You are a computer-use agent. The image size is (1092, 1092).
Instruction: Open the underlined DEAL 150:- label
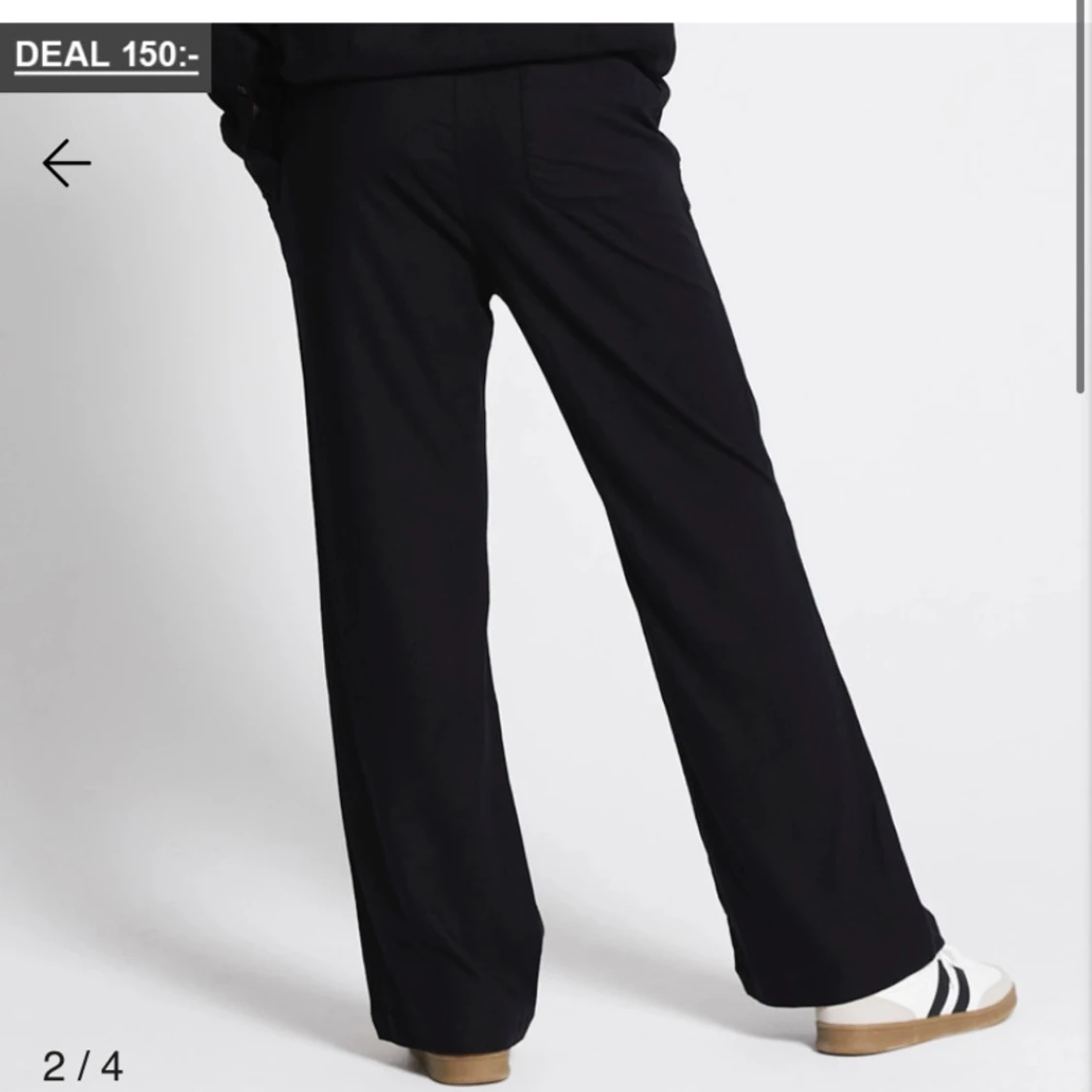click(106, 55)
